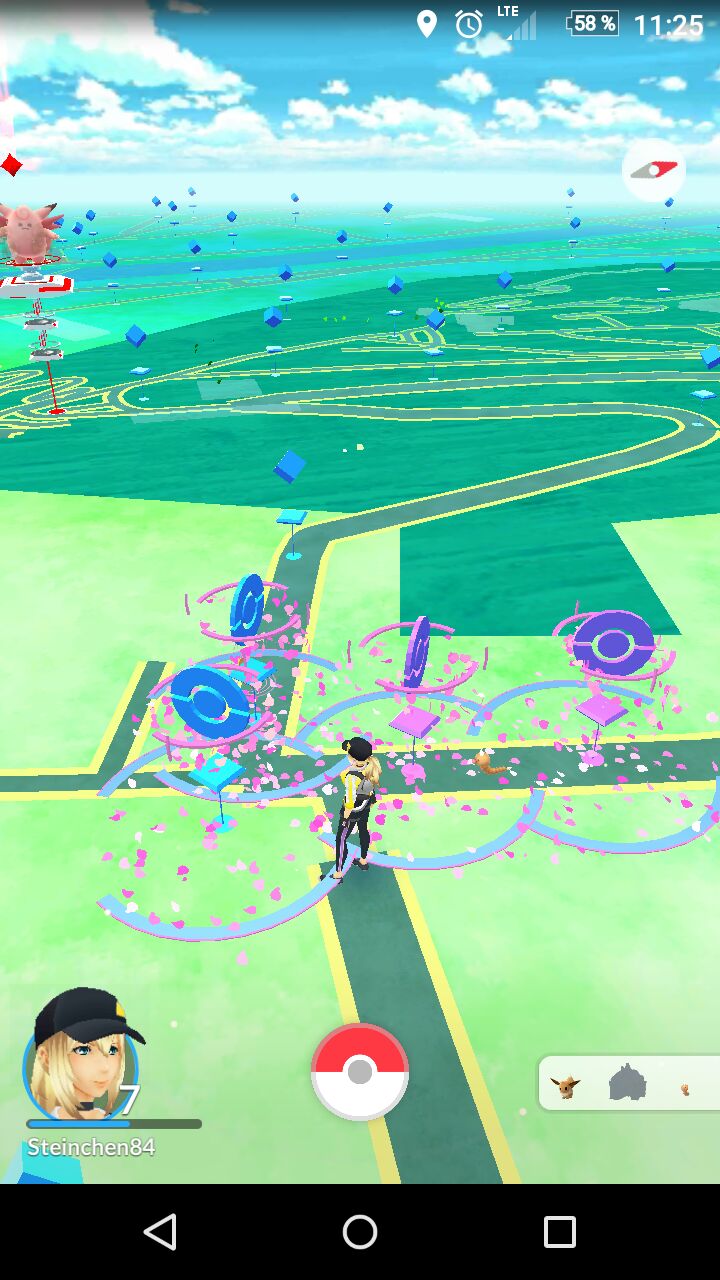
Task: Go to the system home screen
Action: pos(360,1232)
